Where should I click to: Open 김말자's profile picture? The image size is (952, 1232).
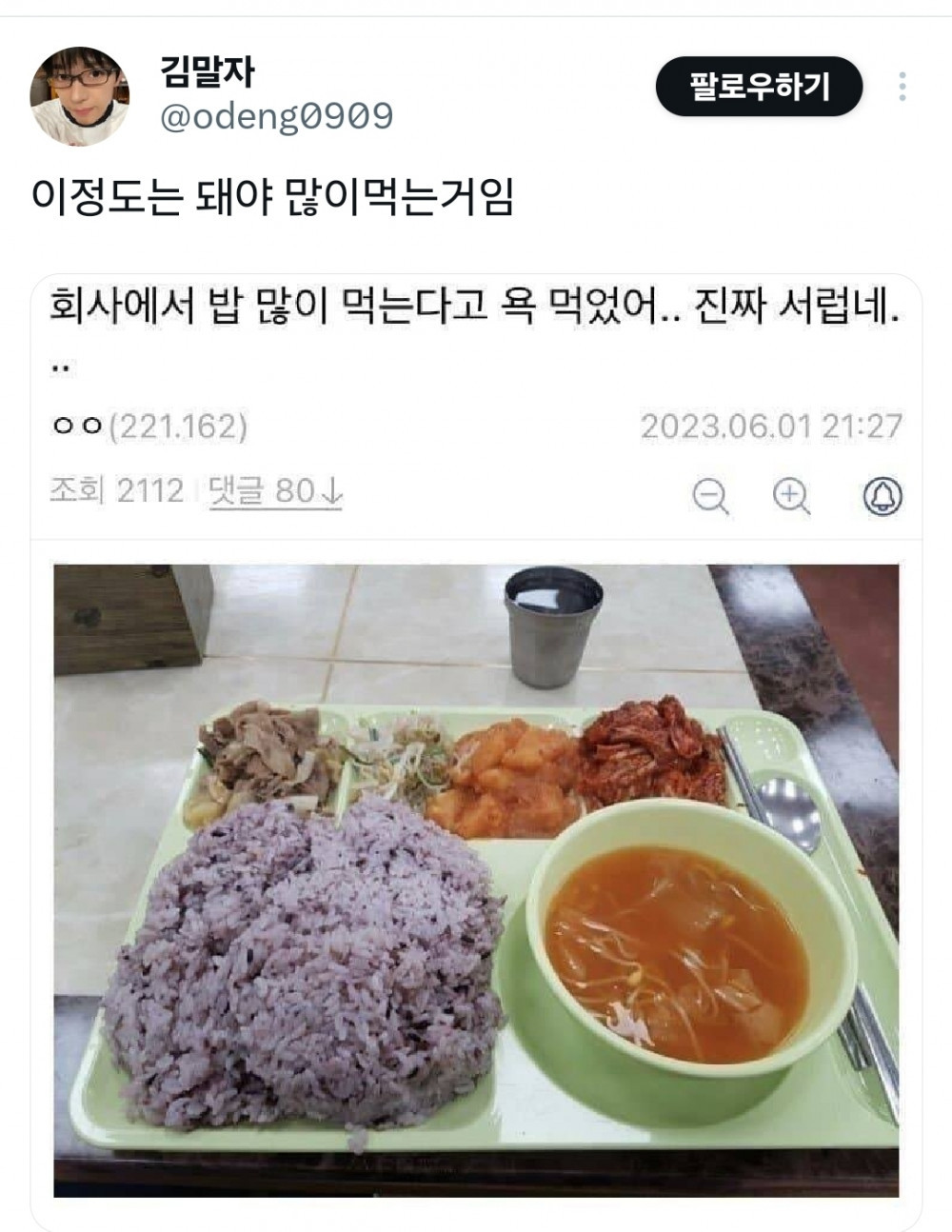tap(80, 95)
